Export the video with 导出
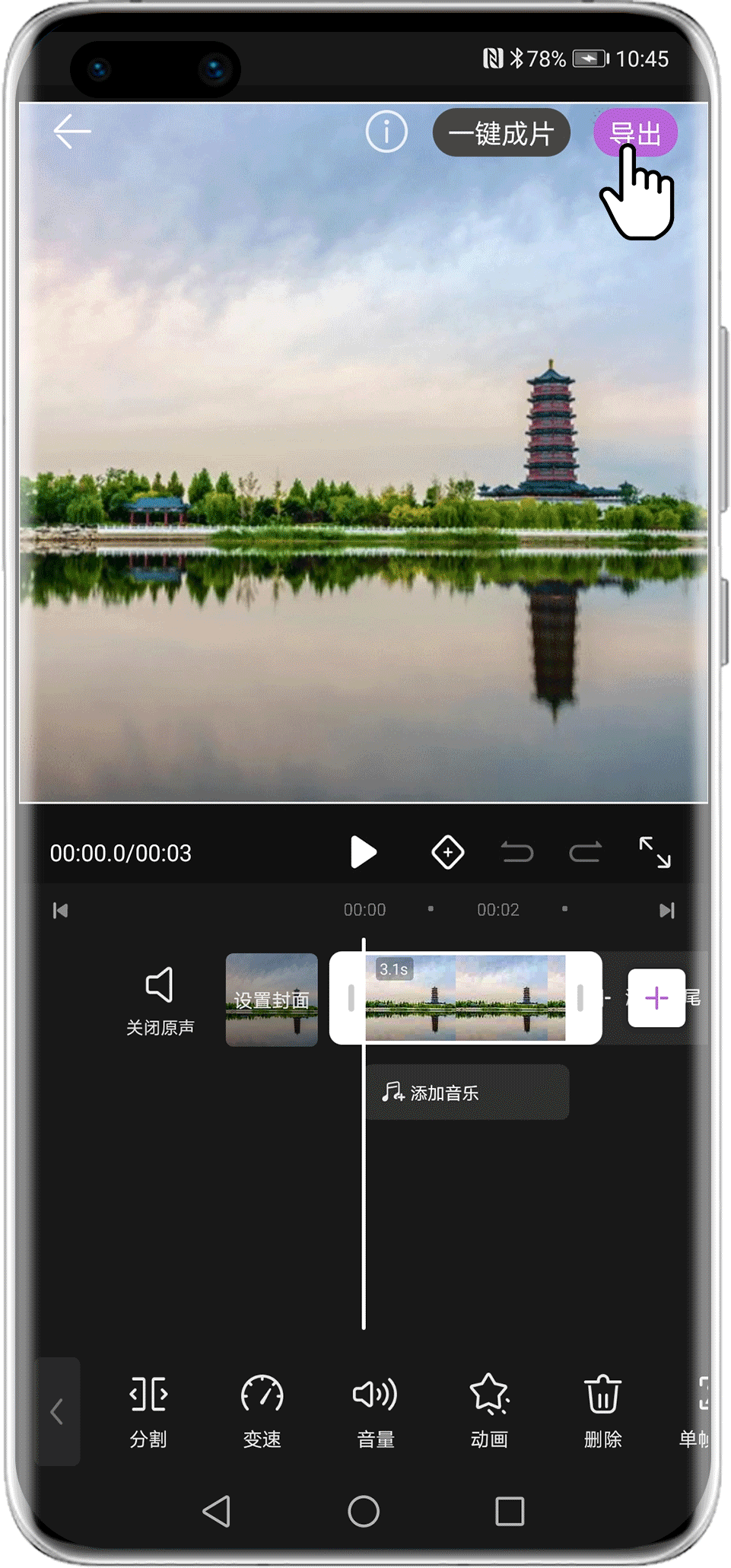731x1568 pixels. click(x=635, y=133)
